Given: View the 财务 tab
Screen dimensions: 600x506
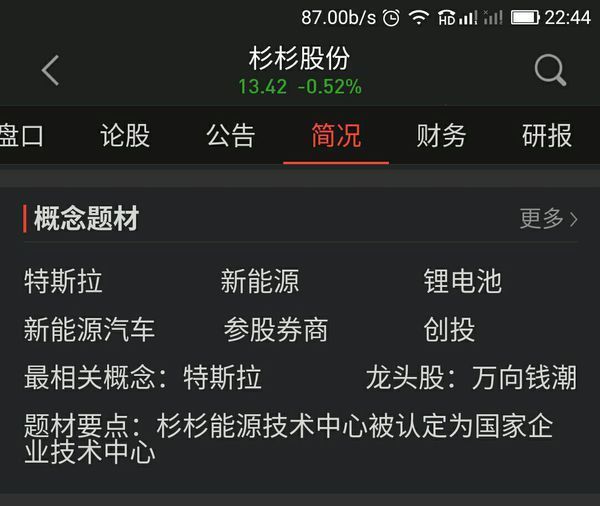Looking at the screenshot, I should tap(441, 136).
